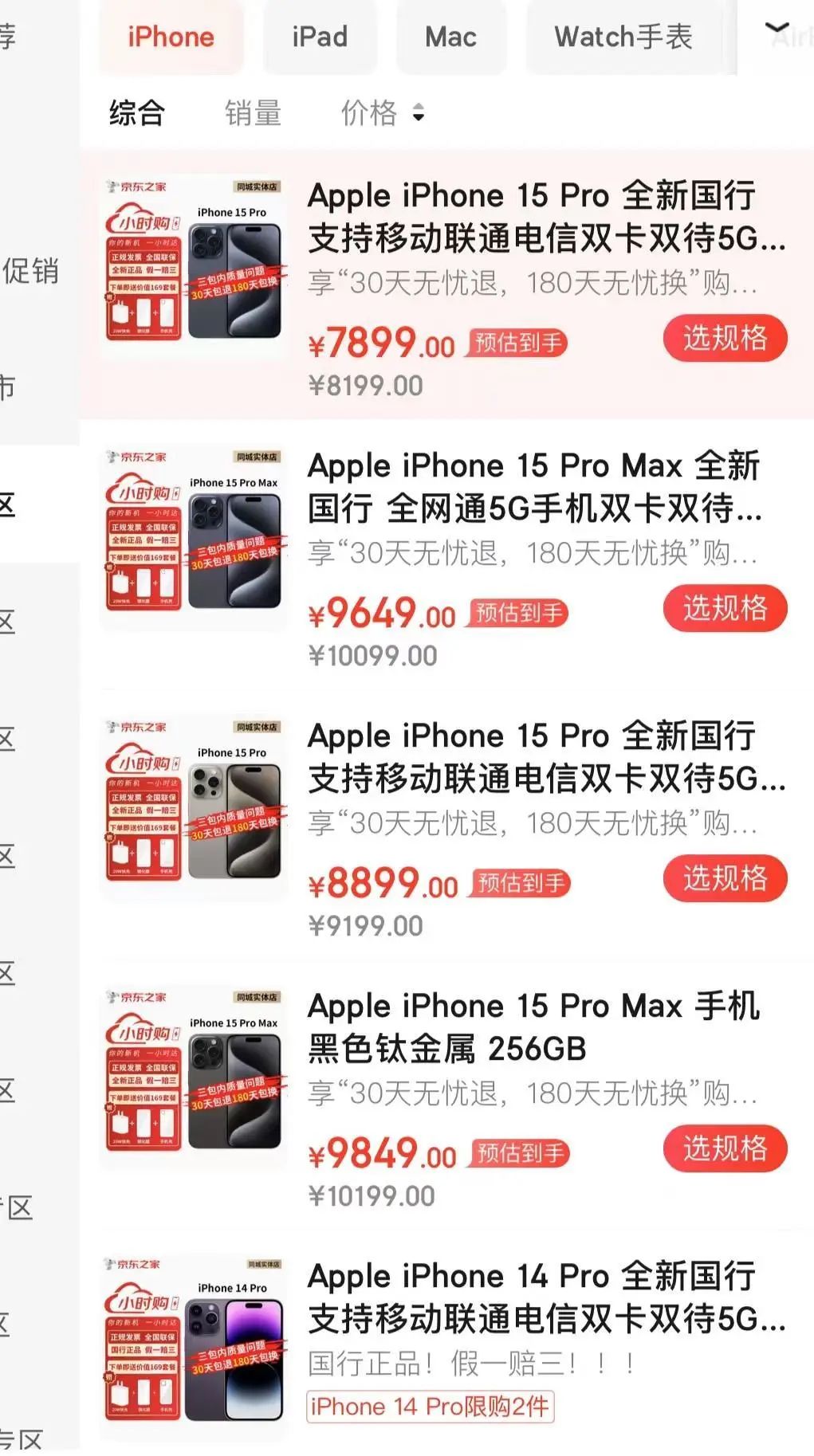Expand the category list chevron
The width and height of the screenshot is (814, 1456).
click(777, 29)
